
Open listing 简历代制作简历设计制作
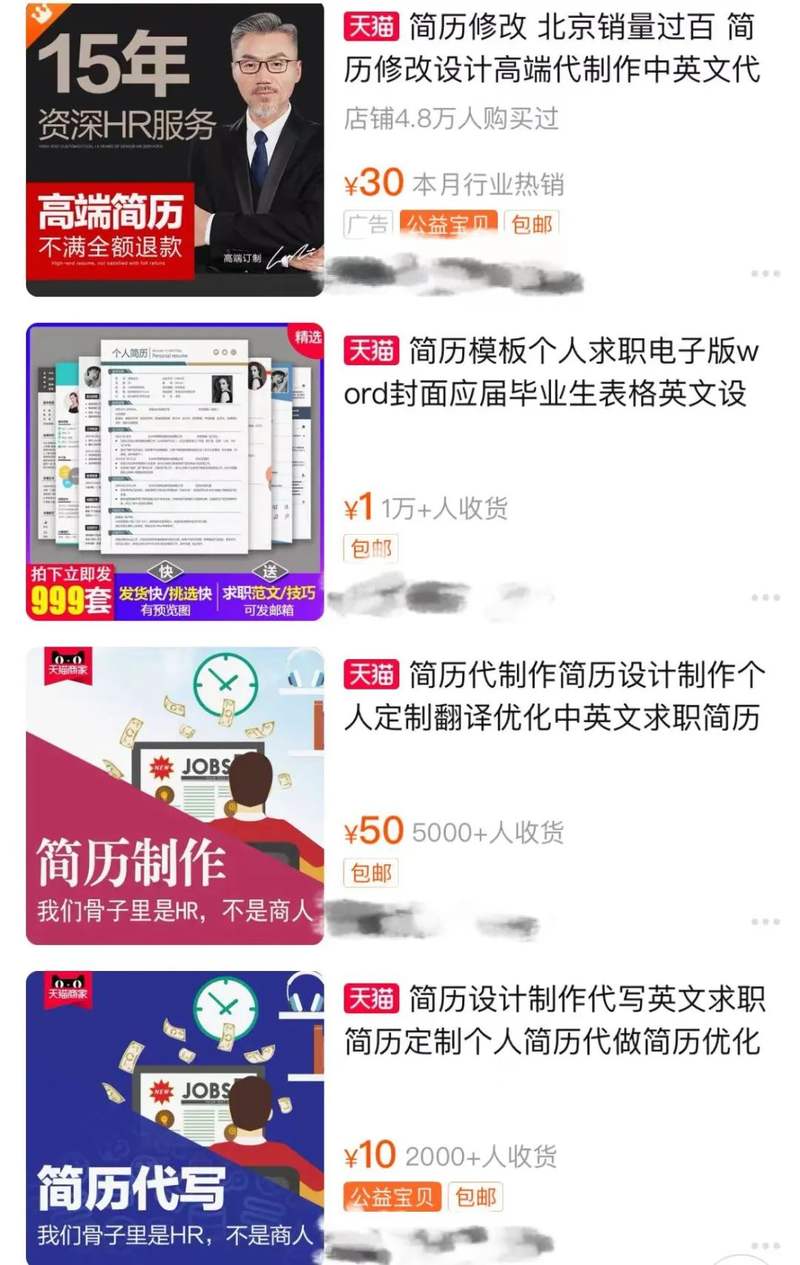(552, 696)
